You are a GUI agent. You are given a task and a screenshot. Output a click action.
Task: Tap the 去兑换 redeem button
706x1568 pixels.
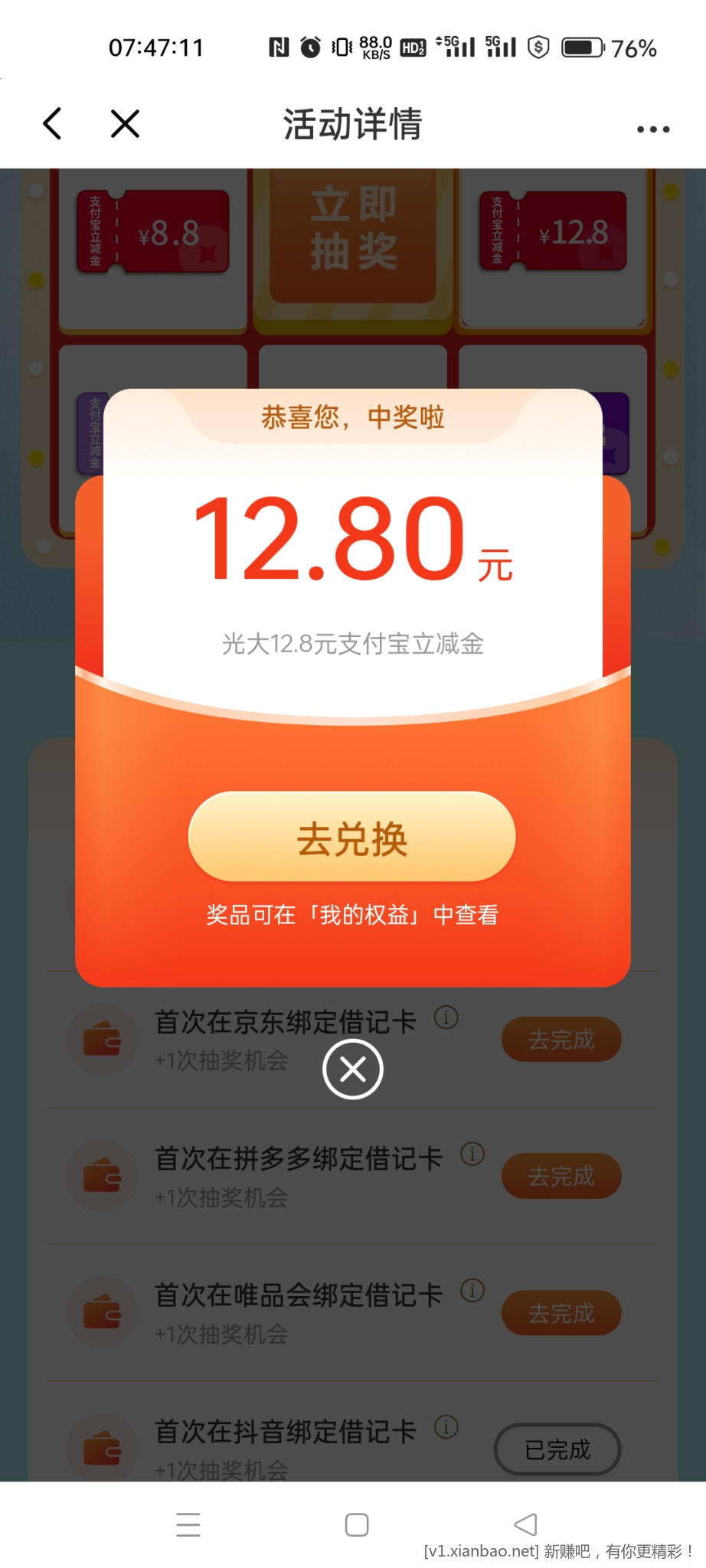(351, 837)
